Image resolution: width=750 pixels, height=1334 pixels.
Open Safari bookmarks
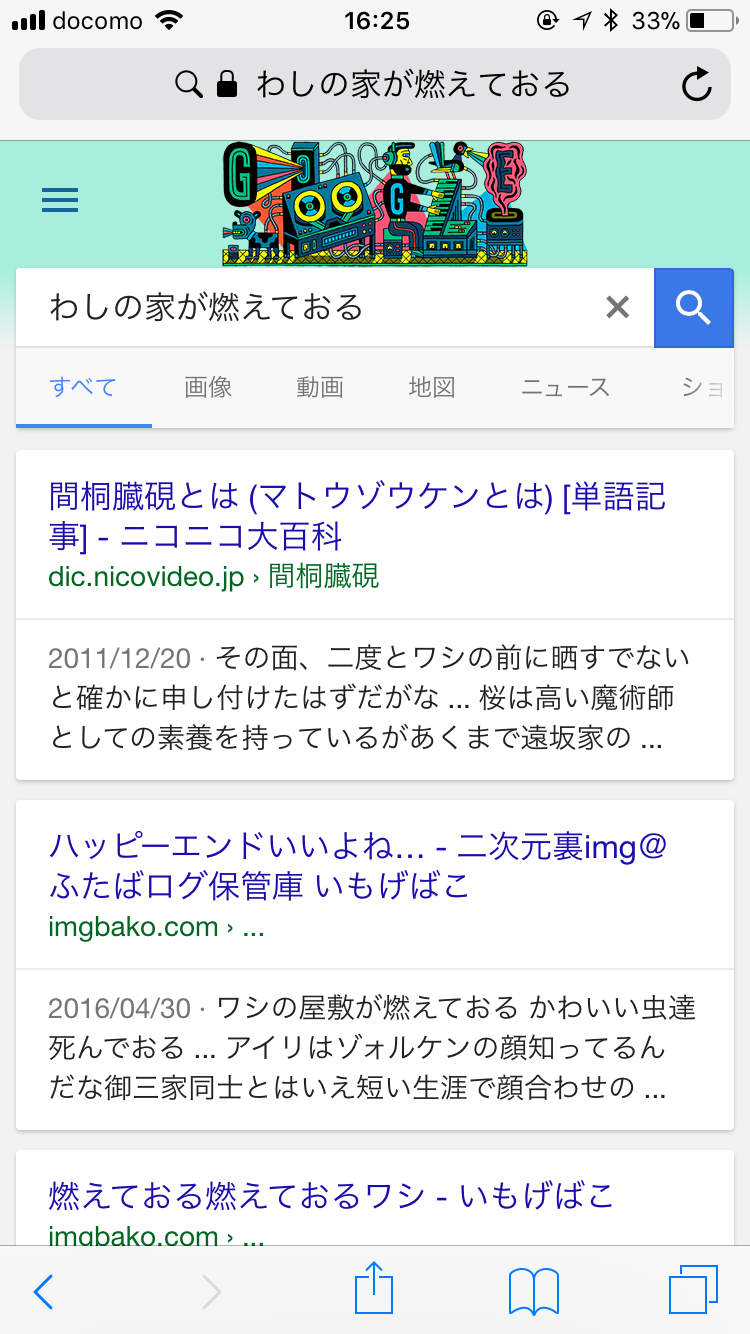pyautogui.click(x=533, y=1291)
